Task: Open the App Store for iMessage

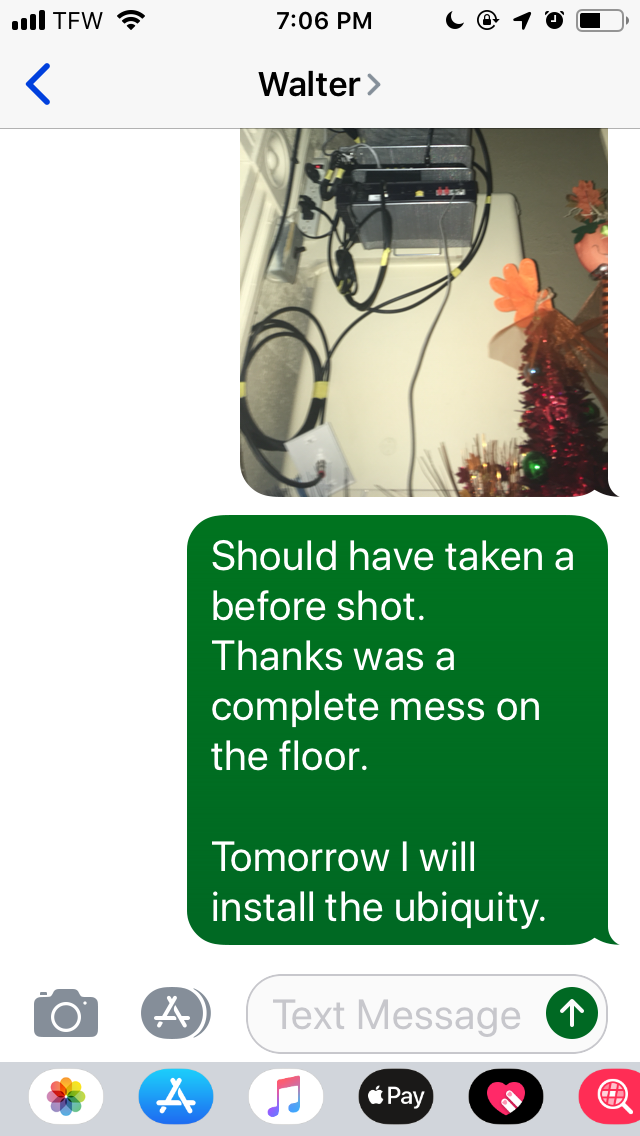Action: click(176, 1096)
